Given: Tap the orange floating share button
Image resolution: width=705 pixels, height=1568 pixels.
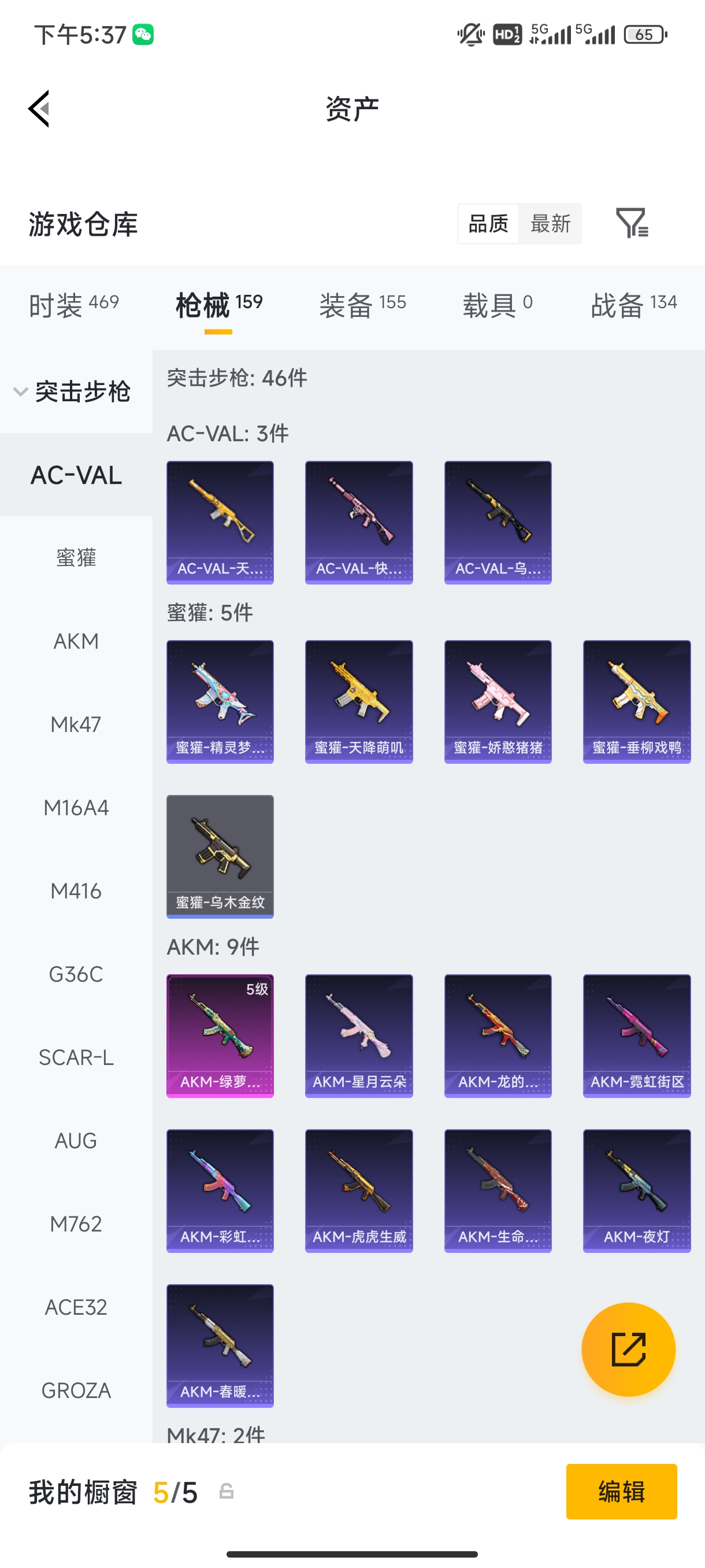Looking at the screenshot, I should [628, 1349].
